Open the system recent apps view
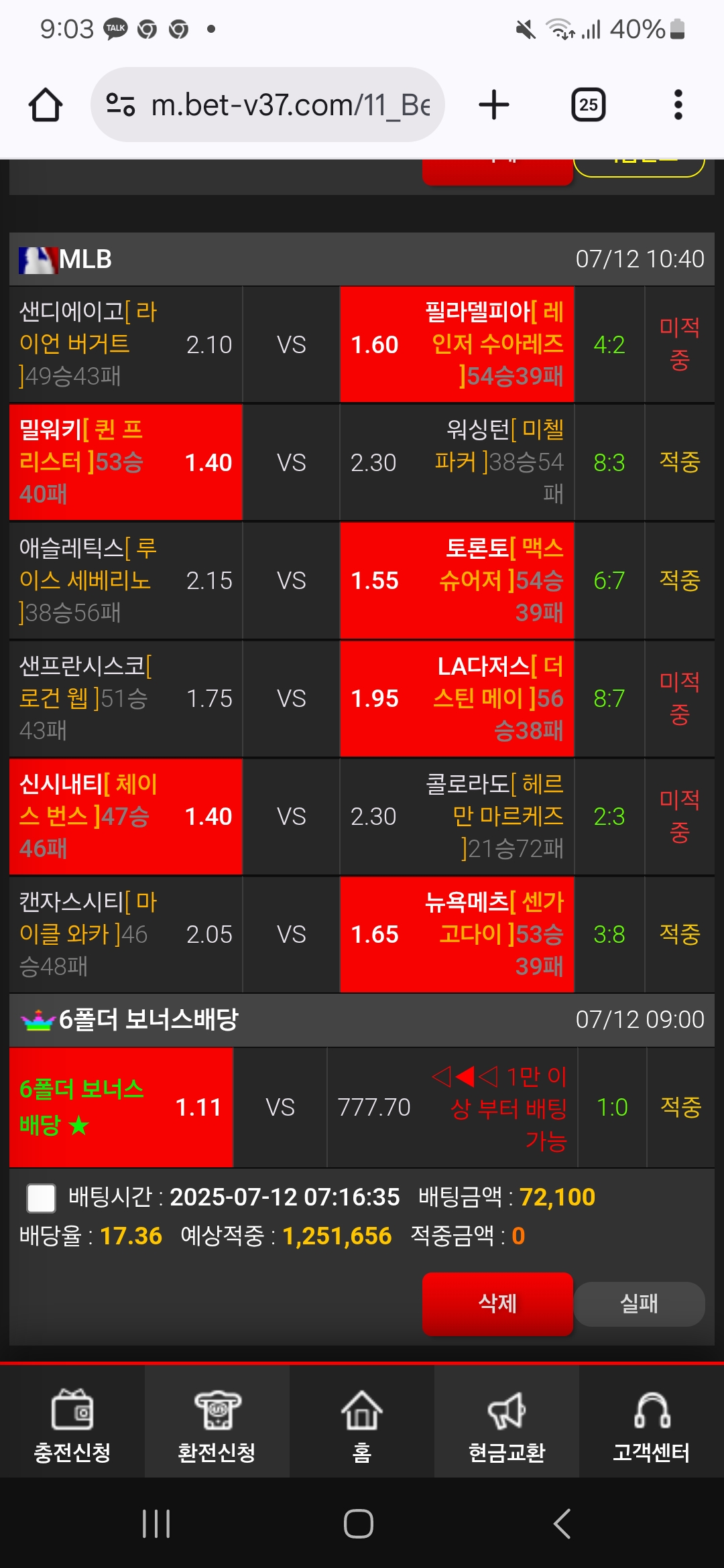Image resolution: width=724 pixels, height=1568 pixels. pyautogui.click(x=156, y=1524)
